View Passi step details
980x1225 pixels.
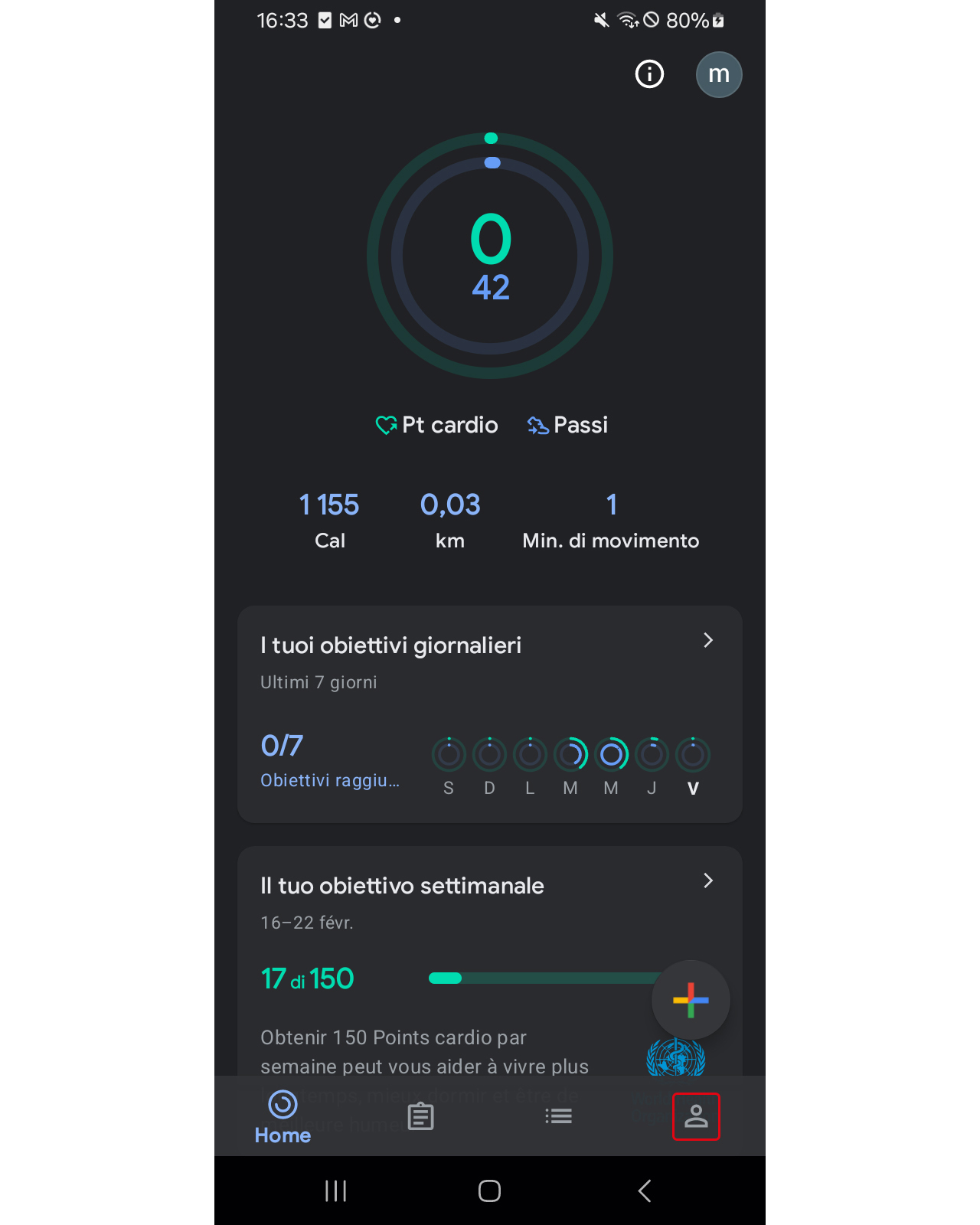(567, 425)
